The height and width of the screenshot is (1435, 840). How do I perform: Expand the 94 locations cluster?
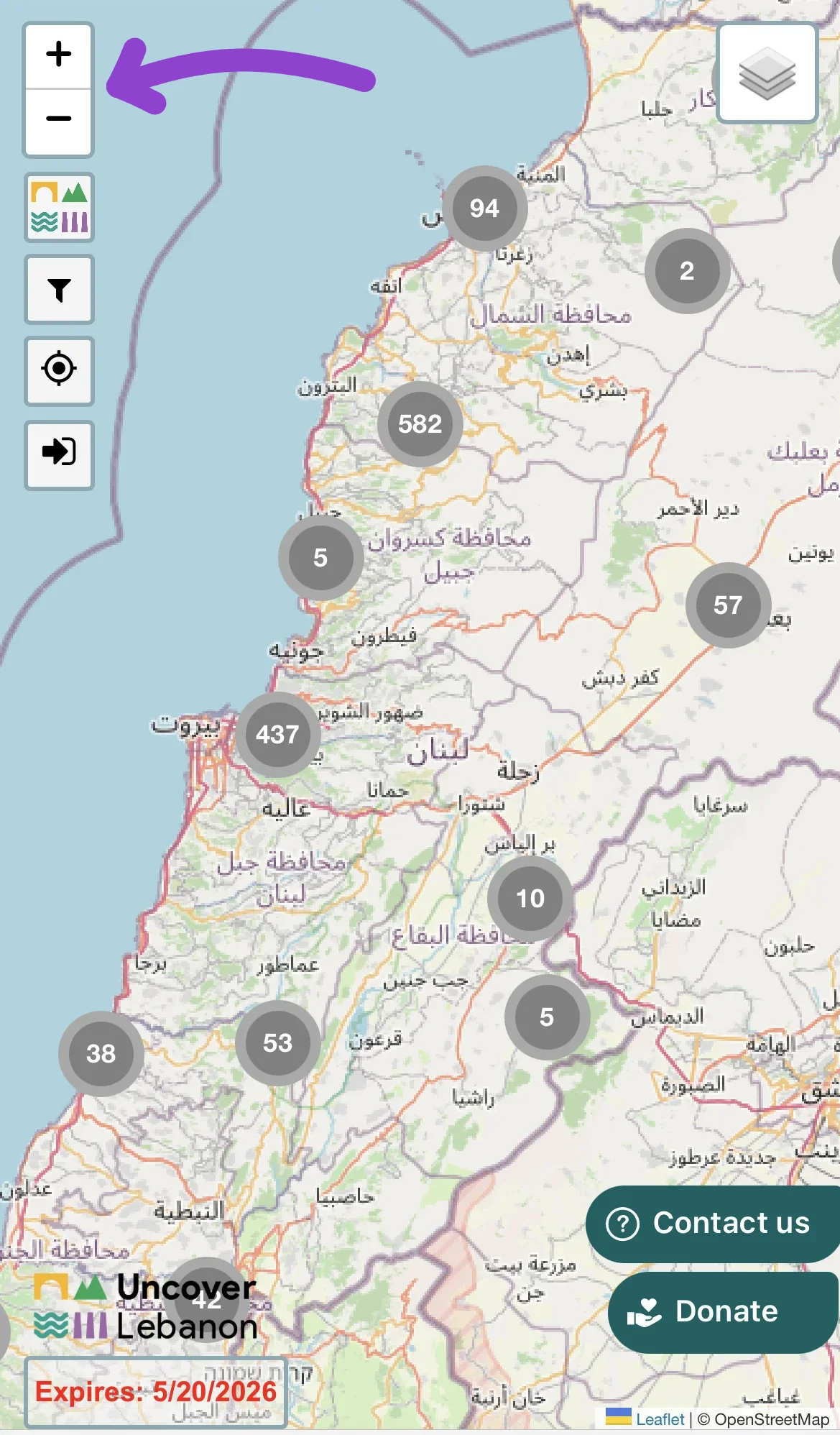485,208
